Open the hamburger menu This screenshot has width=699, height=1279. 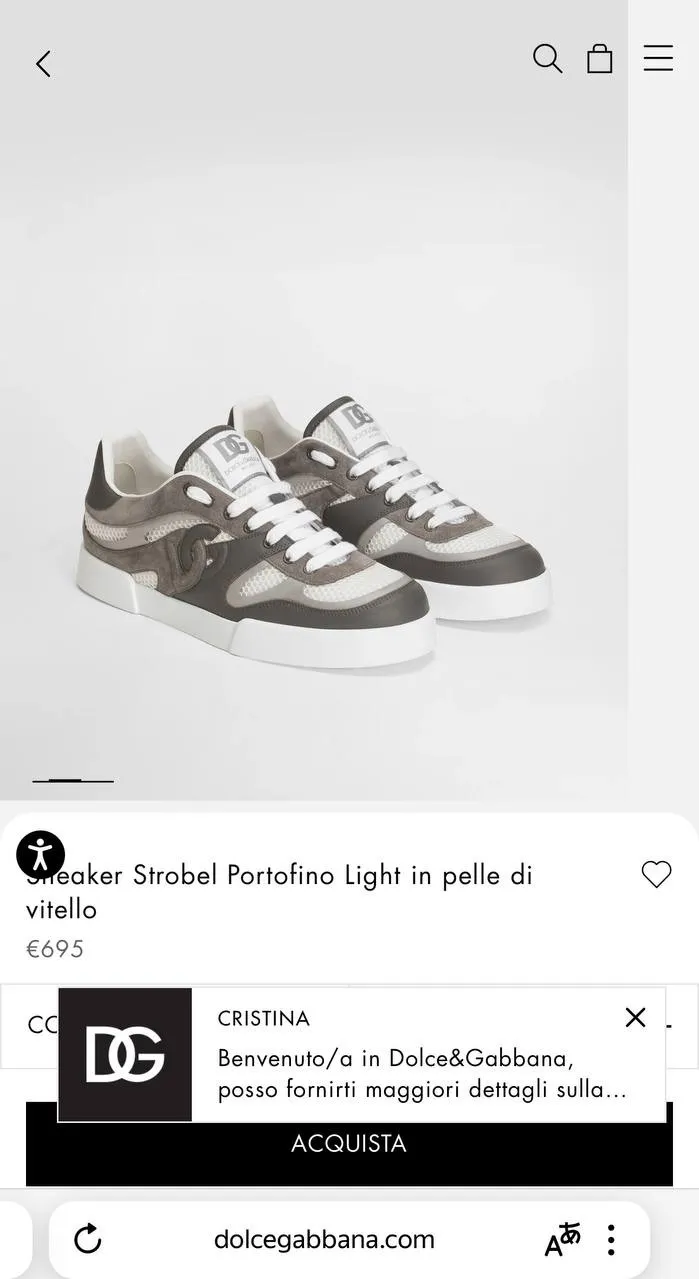pyautogui.click(x=658, y=58)
